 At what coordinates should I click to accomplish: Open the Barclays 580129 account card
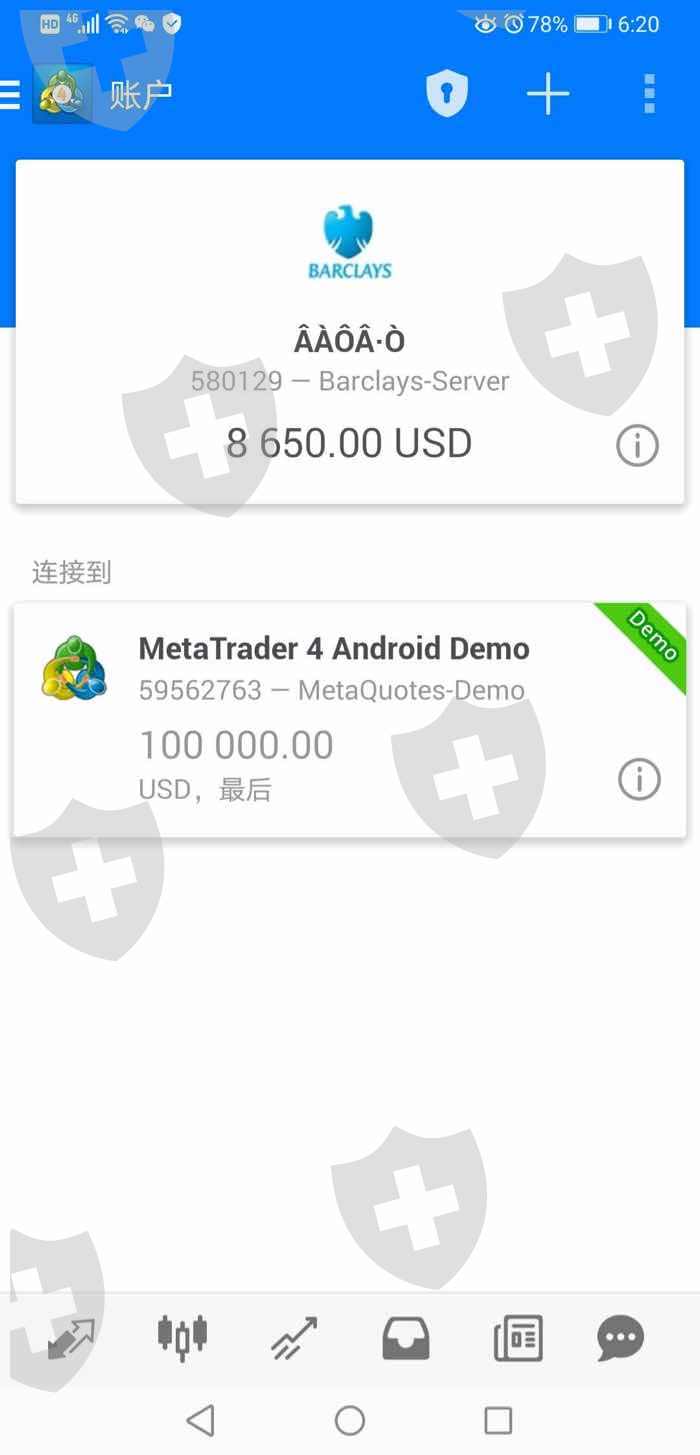350,331
